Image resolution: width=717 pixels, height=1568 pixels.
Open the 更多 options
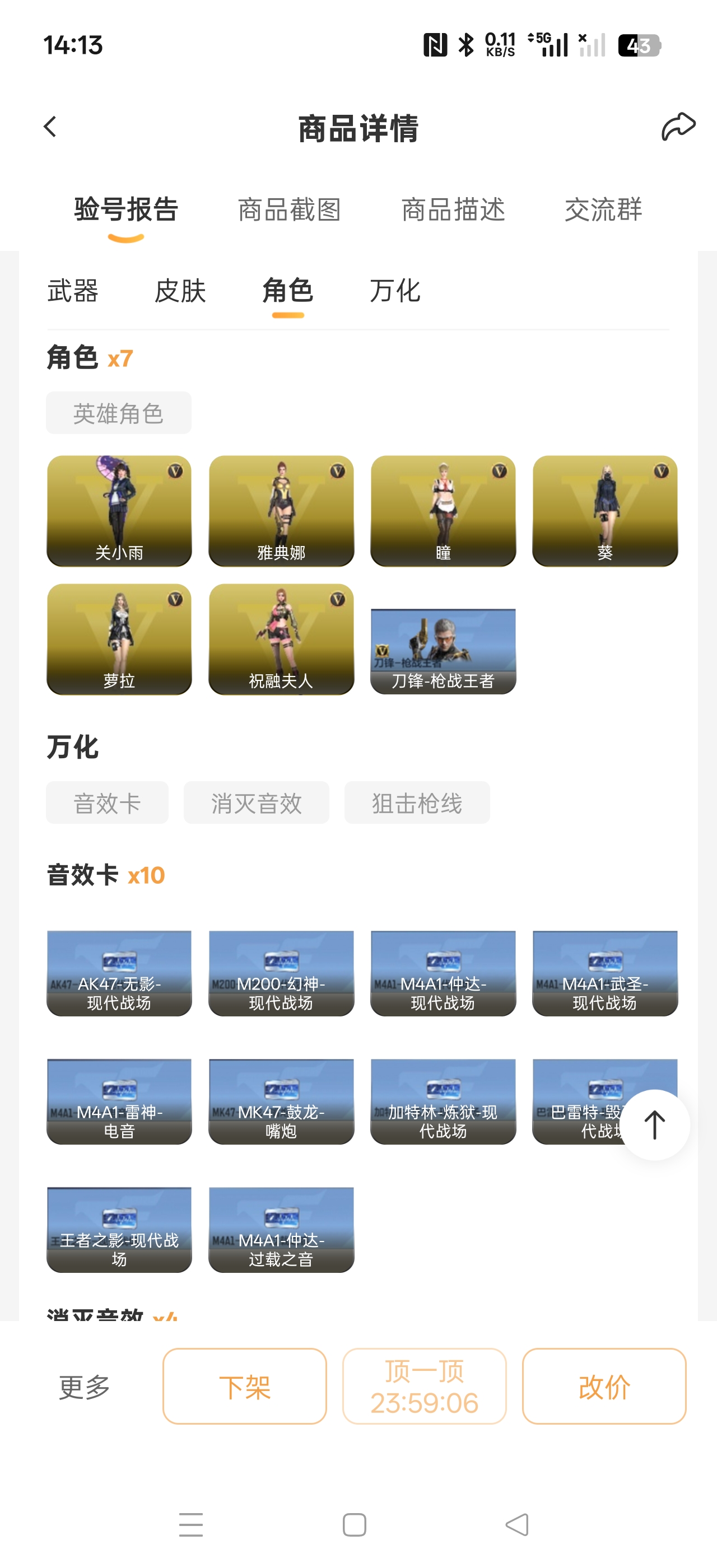click(84, 1387)
